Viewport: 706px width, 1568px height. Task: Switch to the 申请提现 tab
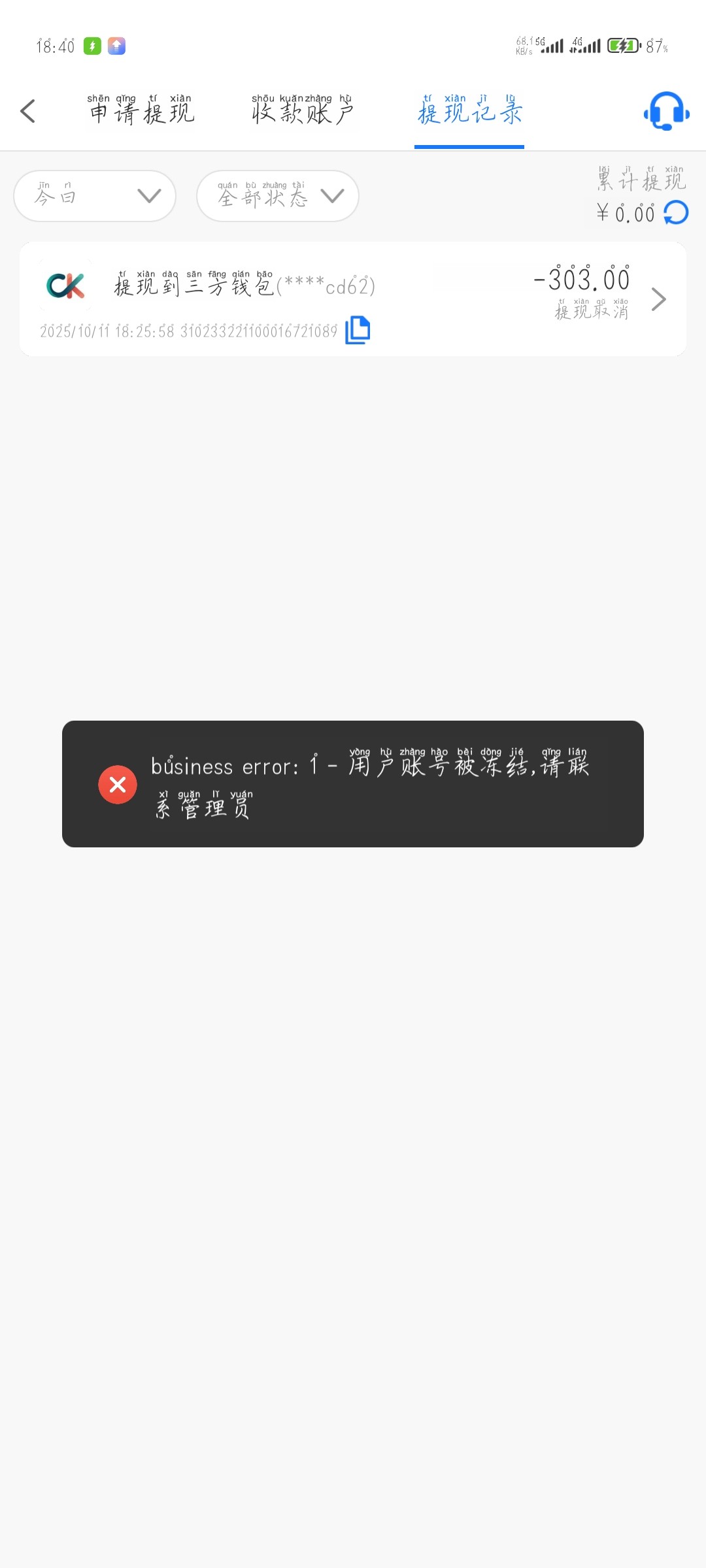click(141, 111)
